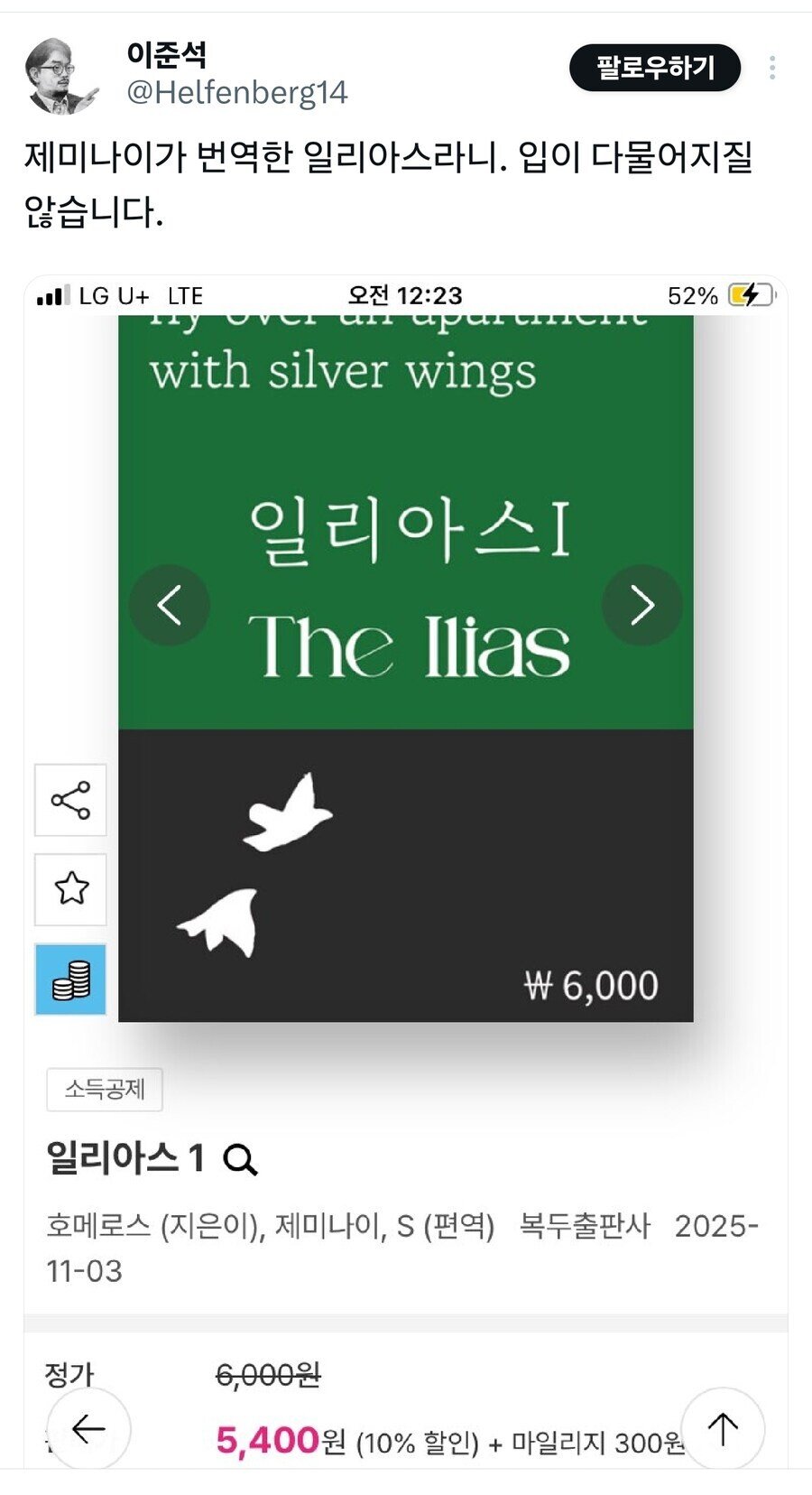
Task: Open the post's overflow menu
Action: pyautogui.click(x=772, y=68)
